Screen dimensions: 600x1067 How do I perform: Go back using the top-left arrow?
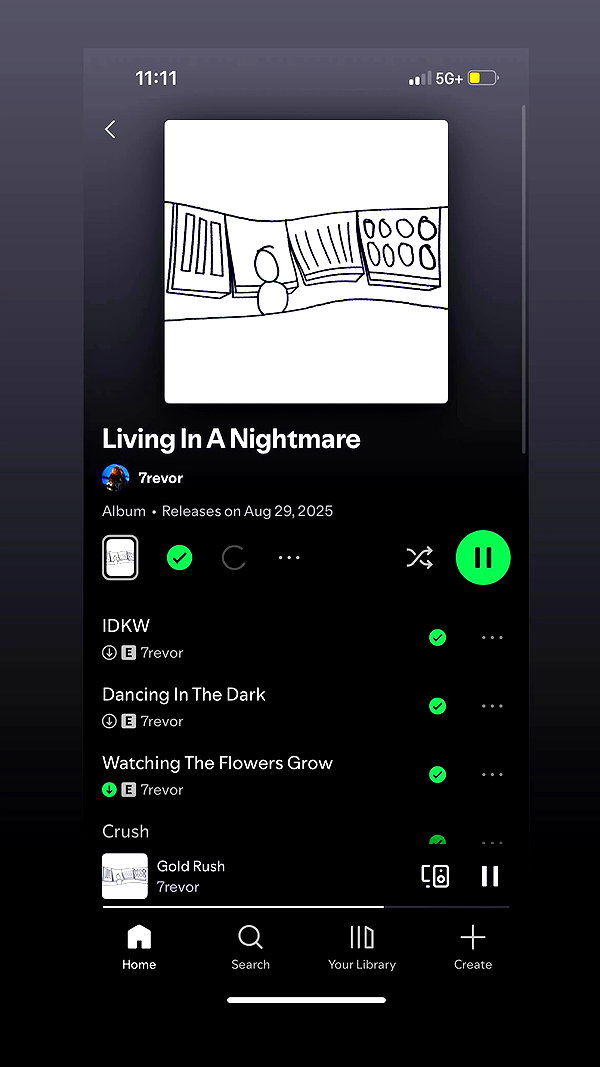point(110,129)
